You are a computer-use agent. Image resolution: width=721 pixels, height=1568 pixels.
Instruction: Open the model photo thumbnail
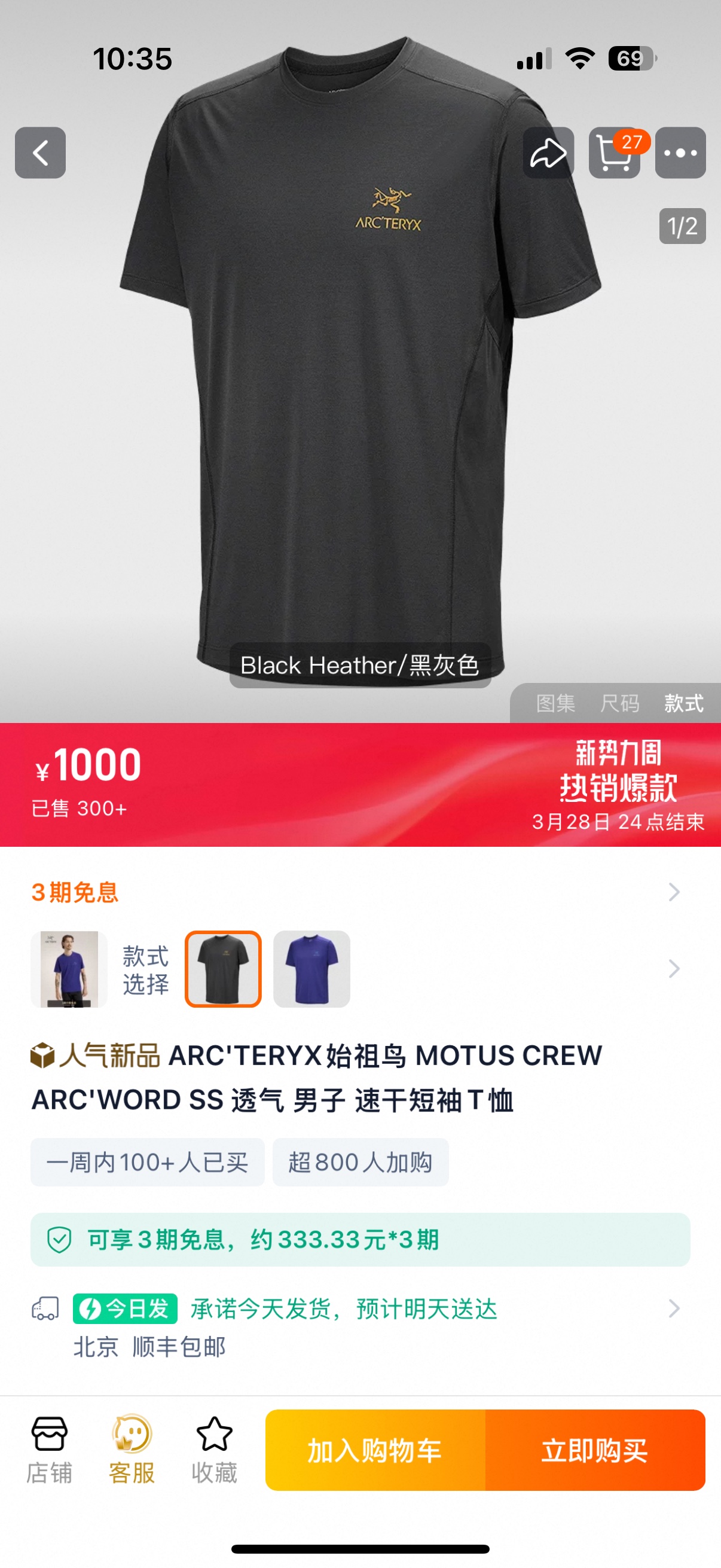69,969
